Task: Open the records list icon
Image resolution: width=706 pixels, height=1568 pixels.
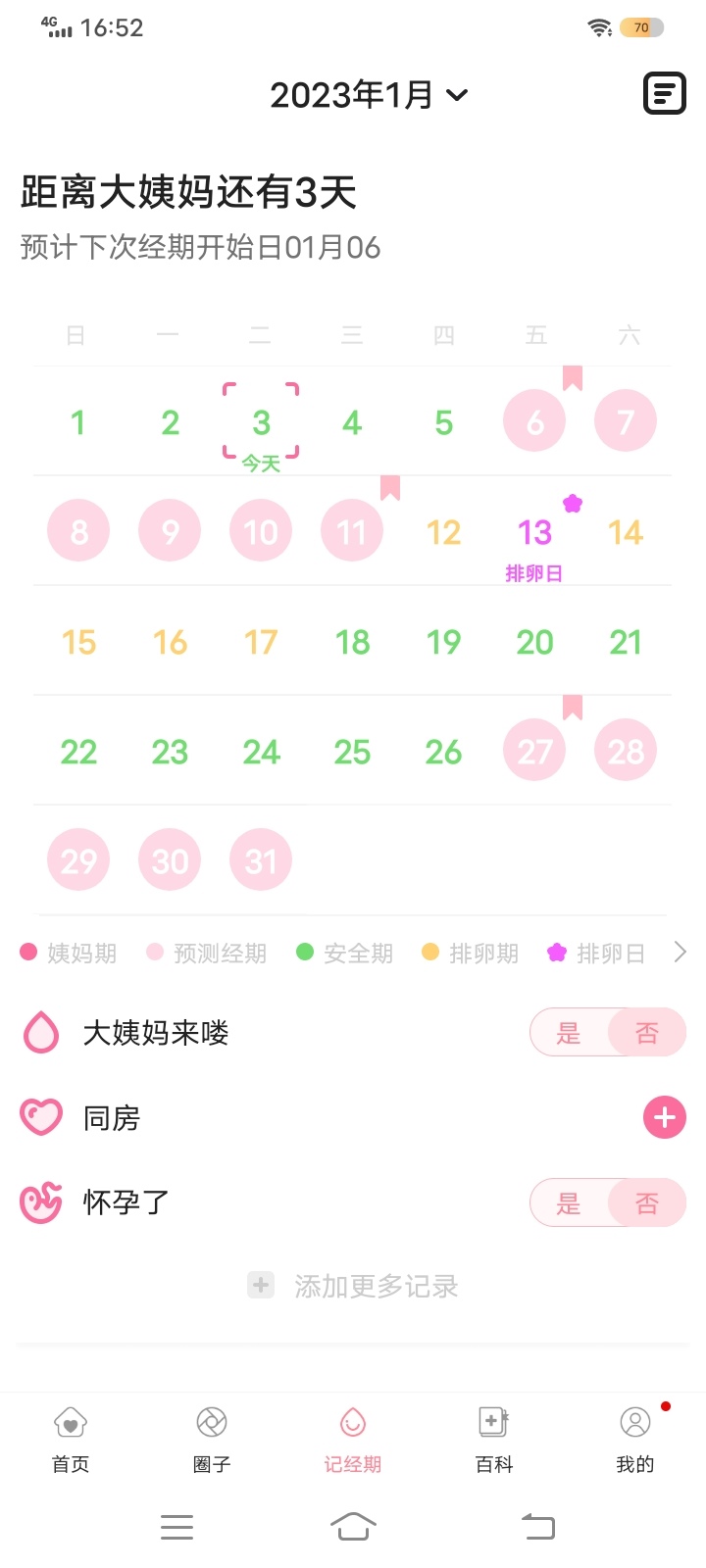Action: coord(664,94)
